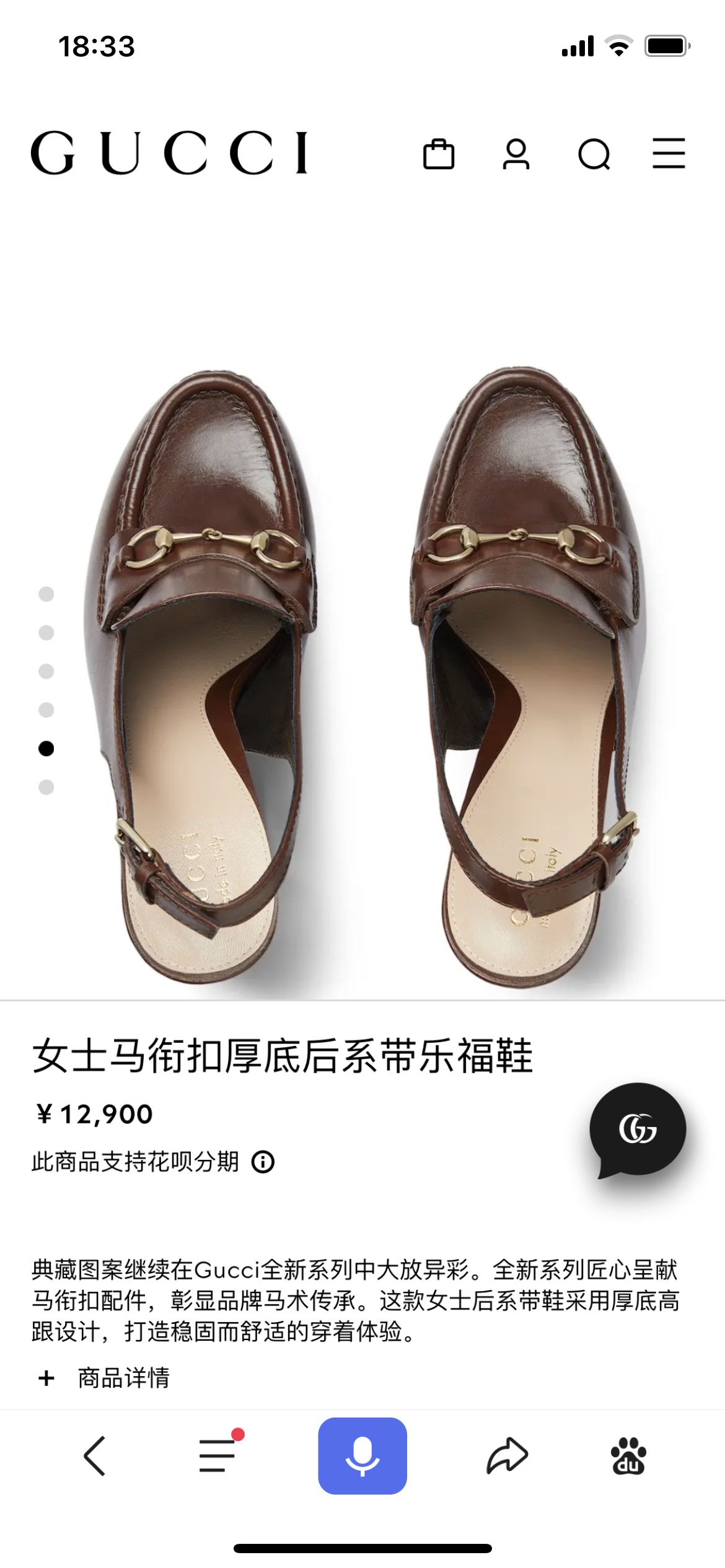
Task: Open the browser menu with red dot
Action: pyautogui.click(x=218, y=1456)
